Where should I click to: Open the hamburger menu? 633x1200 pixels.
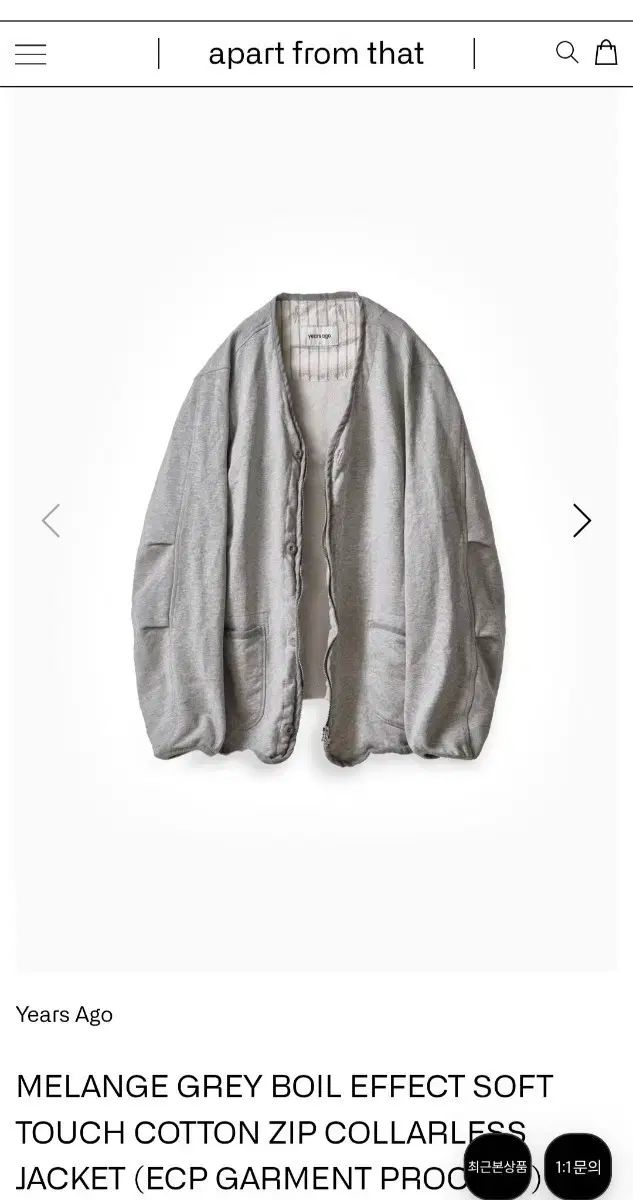[31, 54]
